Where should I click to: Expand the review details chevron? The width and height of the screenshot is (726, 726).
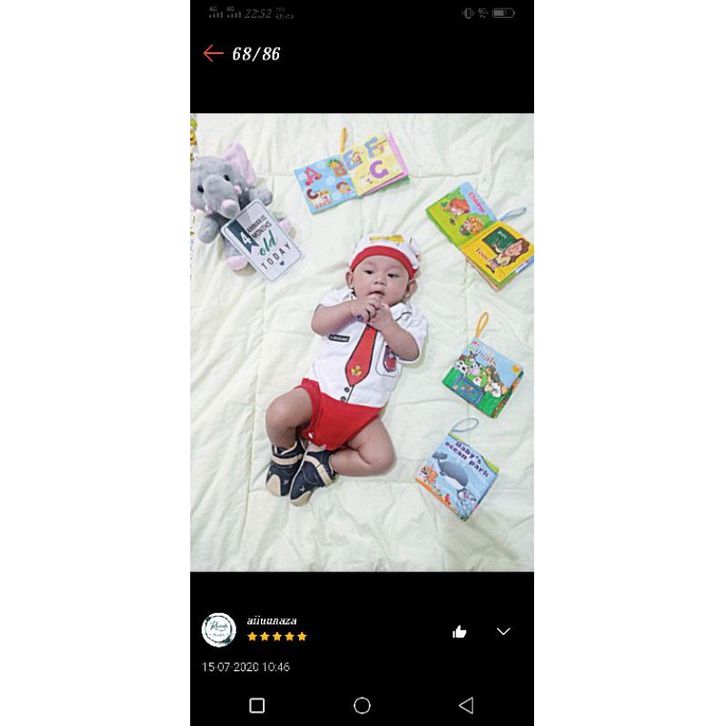[x=503, y=631]
